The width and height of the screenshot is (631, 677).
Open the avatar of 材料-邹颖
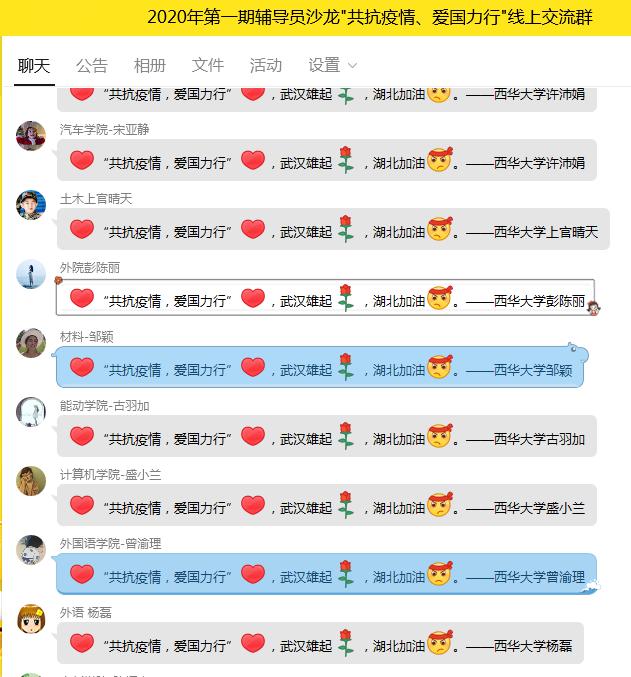31,343
